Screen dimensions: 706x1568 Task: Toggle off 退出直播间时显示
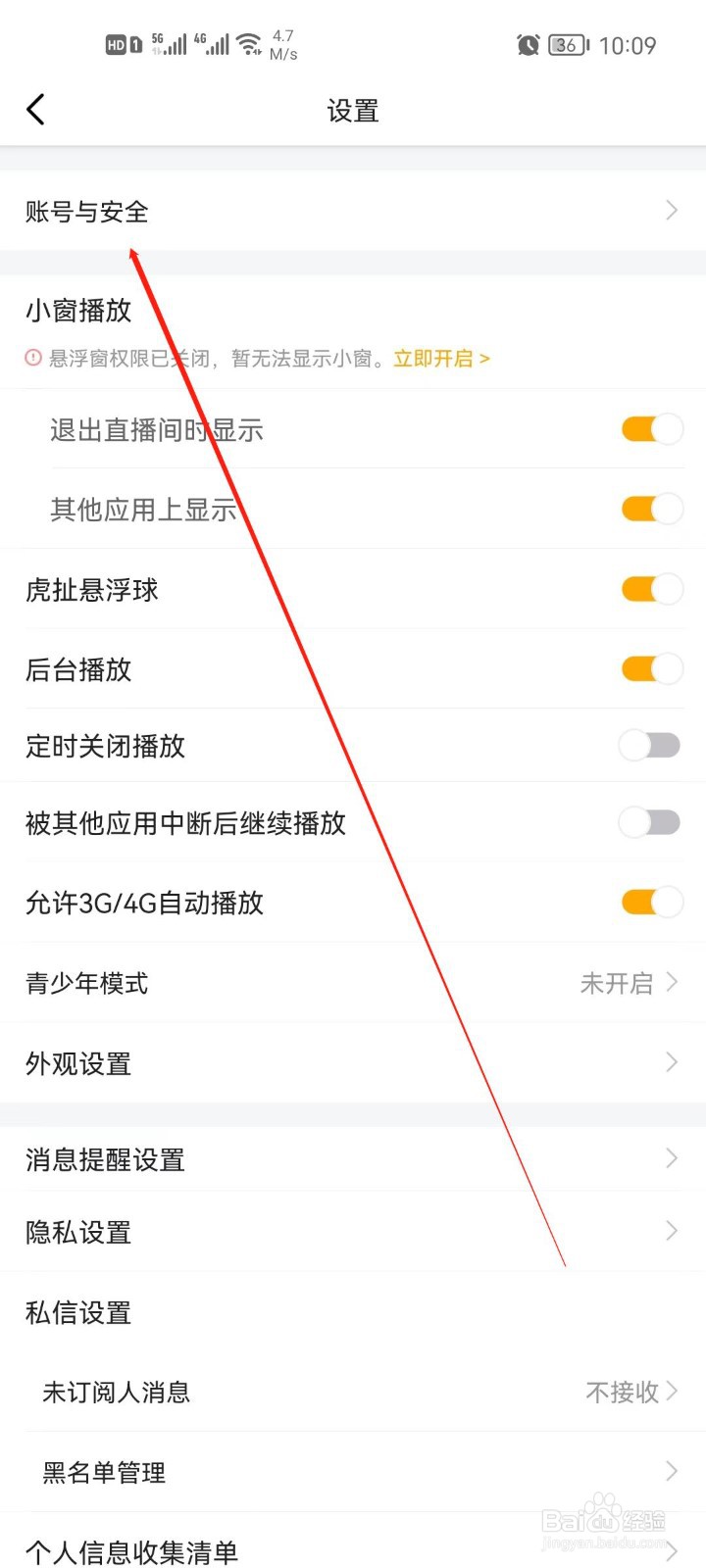(x=650, y=429)
